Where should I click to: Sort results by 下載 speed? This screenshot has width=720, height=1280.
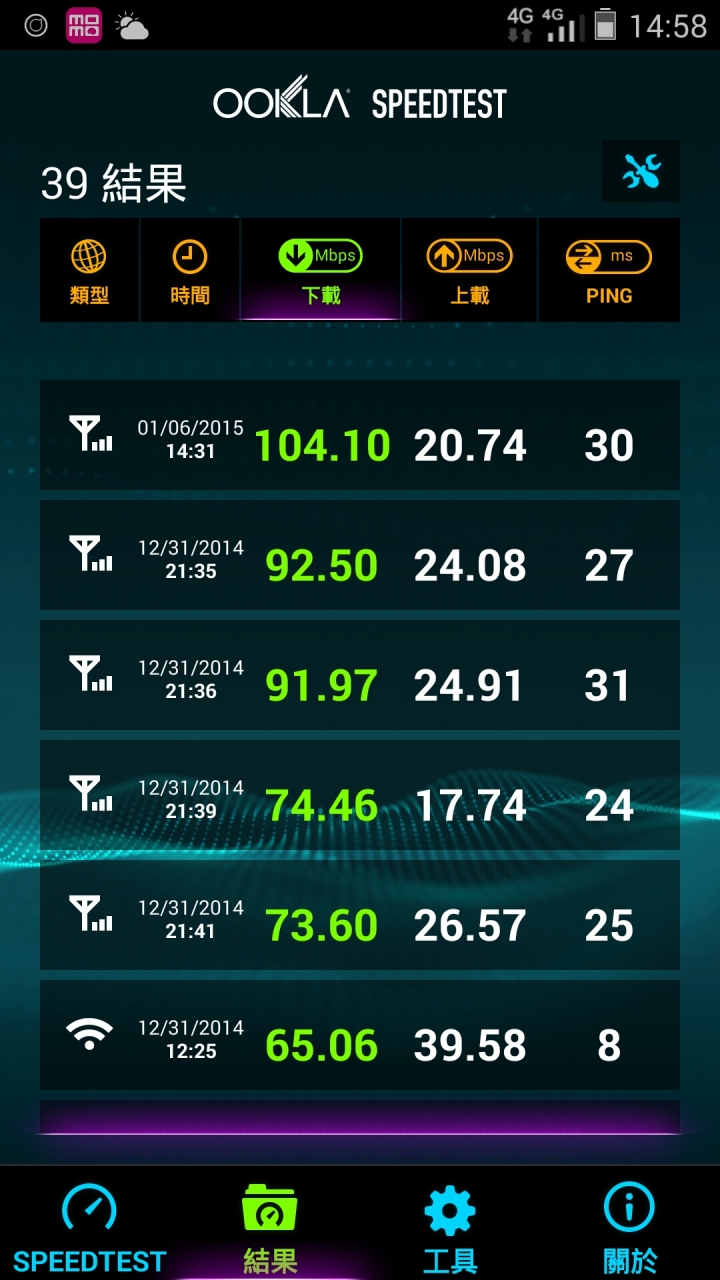point(321,270)
